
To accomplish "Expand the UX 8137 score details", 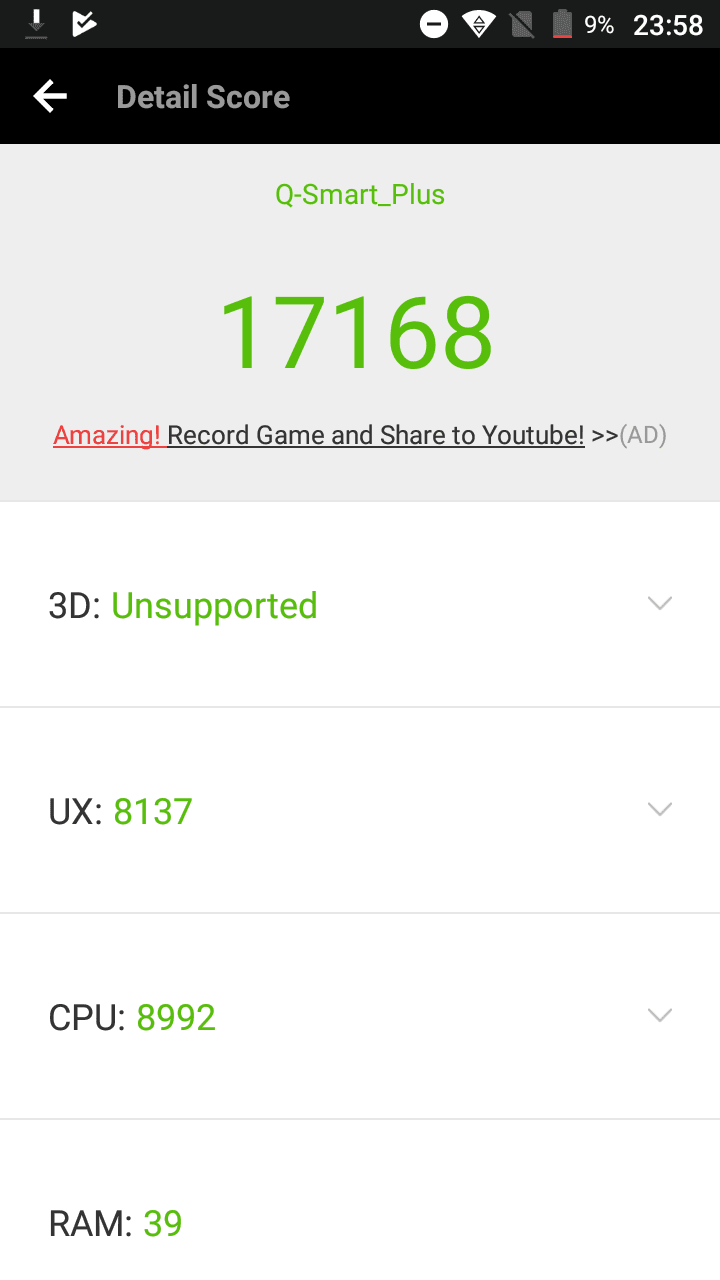I will coord(360,810).
